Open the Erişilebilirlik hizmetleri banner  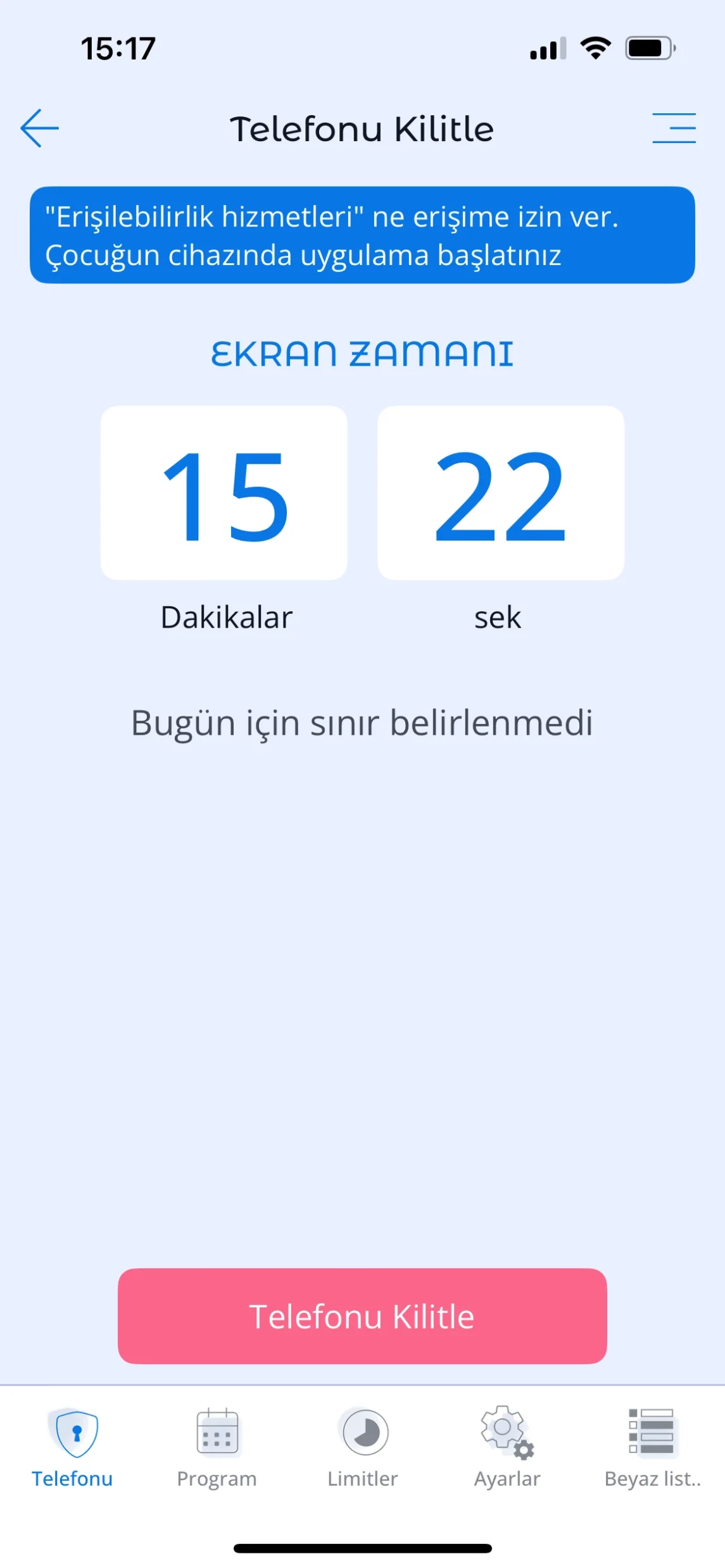click(362, 235)
